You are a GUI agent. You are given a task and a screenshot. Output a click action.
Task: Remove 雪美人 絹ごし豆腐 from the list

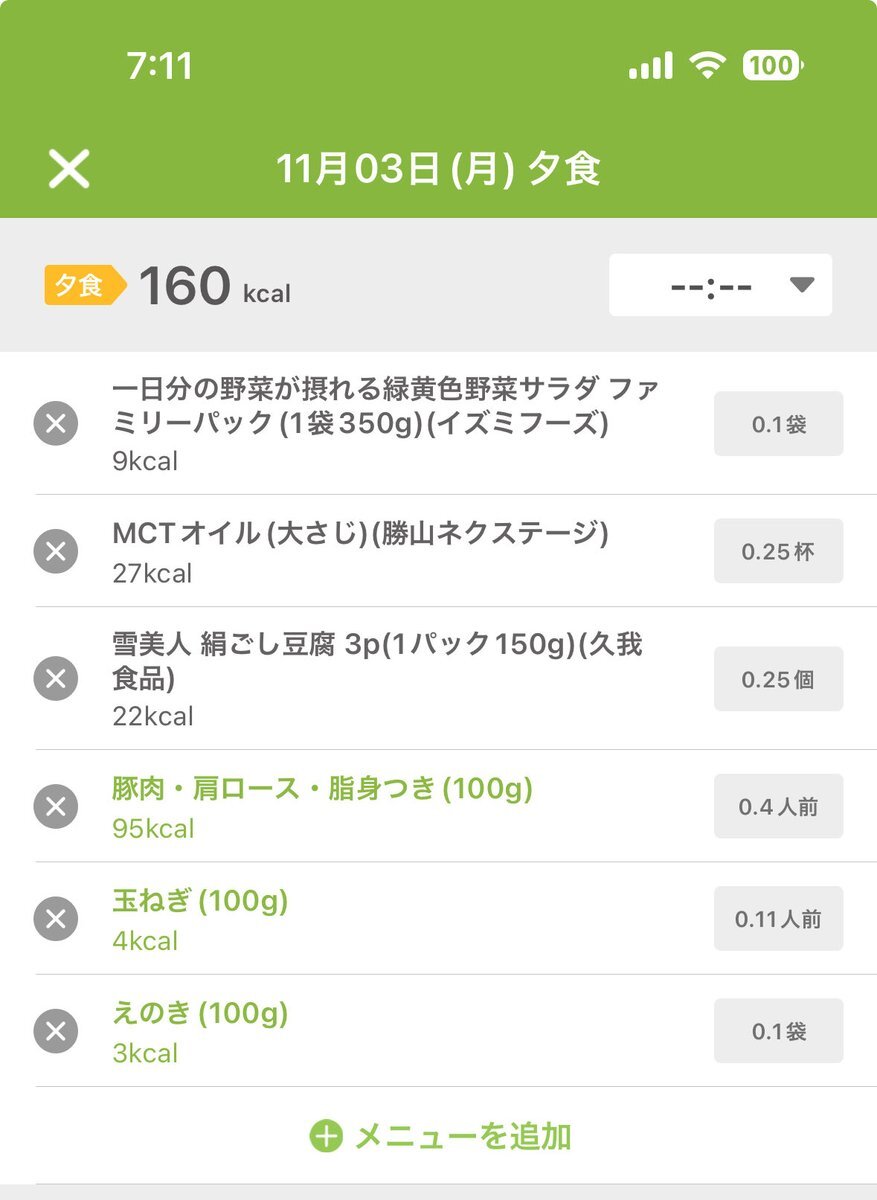[56, 679]
